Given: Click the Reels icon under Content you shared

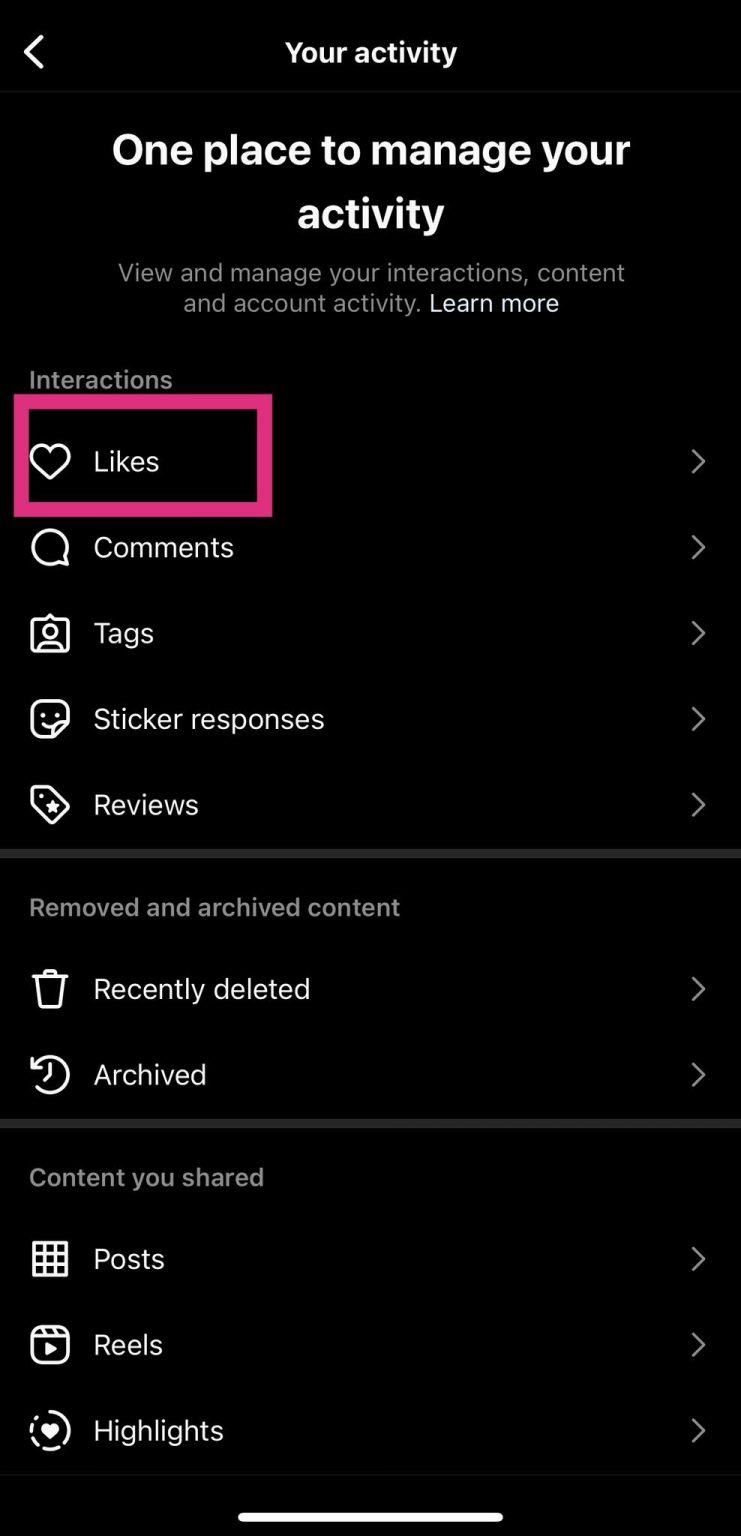Looking at the screenshot, I should [x=50, y=1345].
